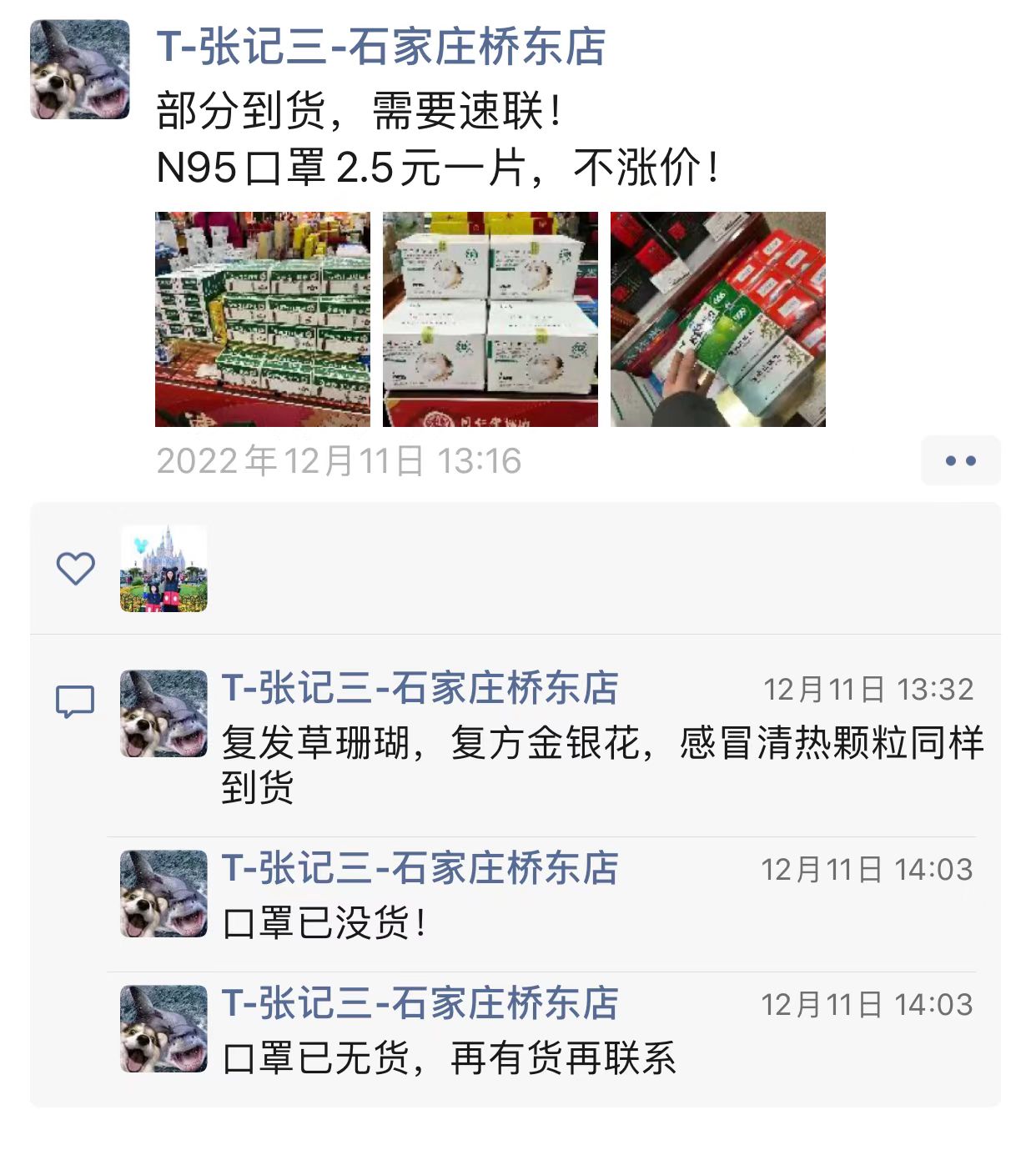This screenshot has height=1150, width=1036.
Task: View the photo of white mask boxes
Action: (x=490, y=319)
